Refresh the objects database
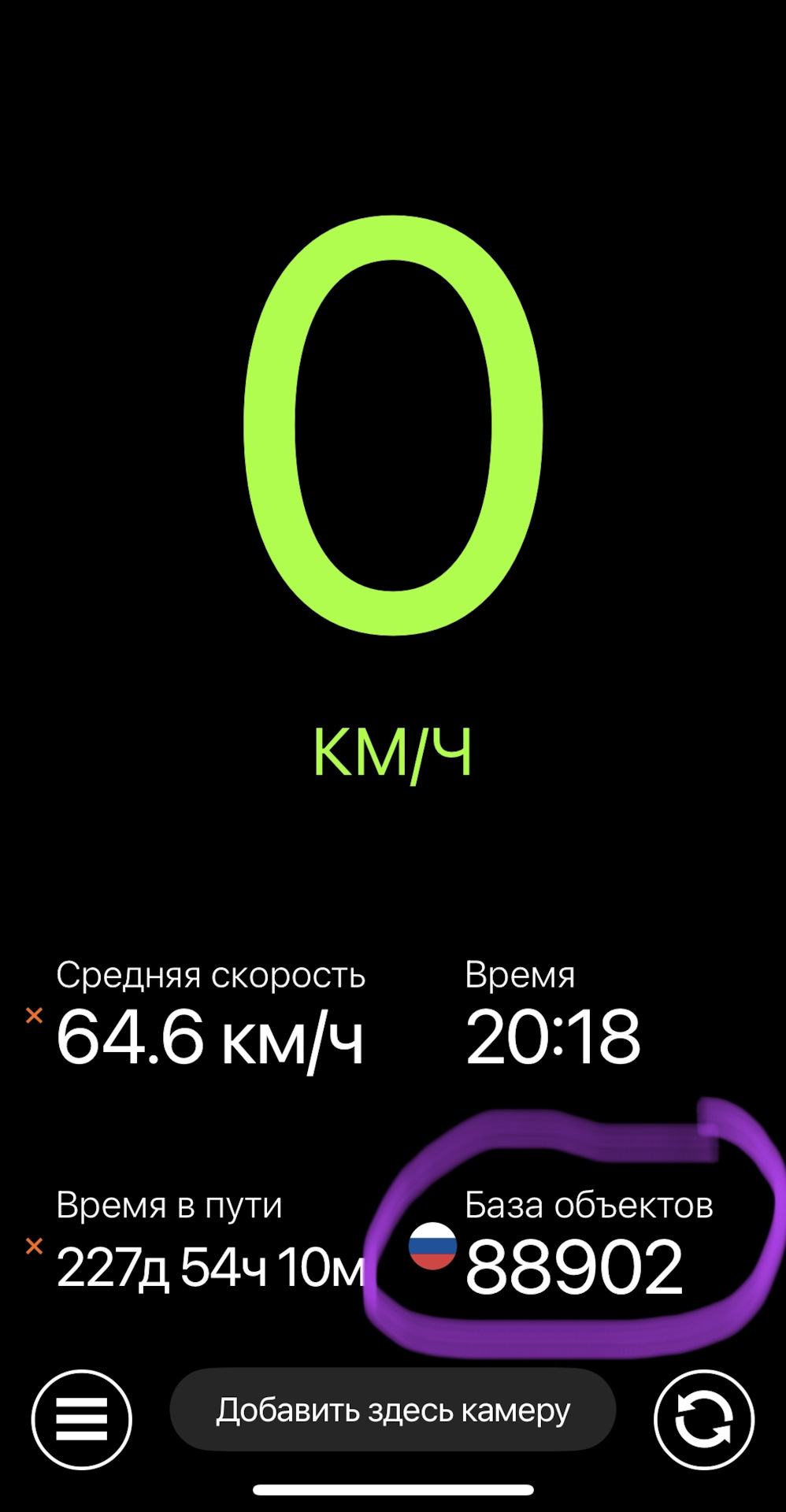The height and width of the screenshot is (1512, 786). (703, 1419)
